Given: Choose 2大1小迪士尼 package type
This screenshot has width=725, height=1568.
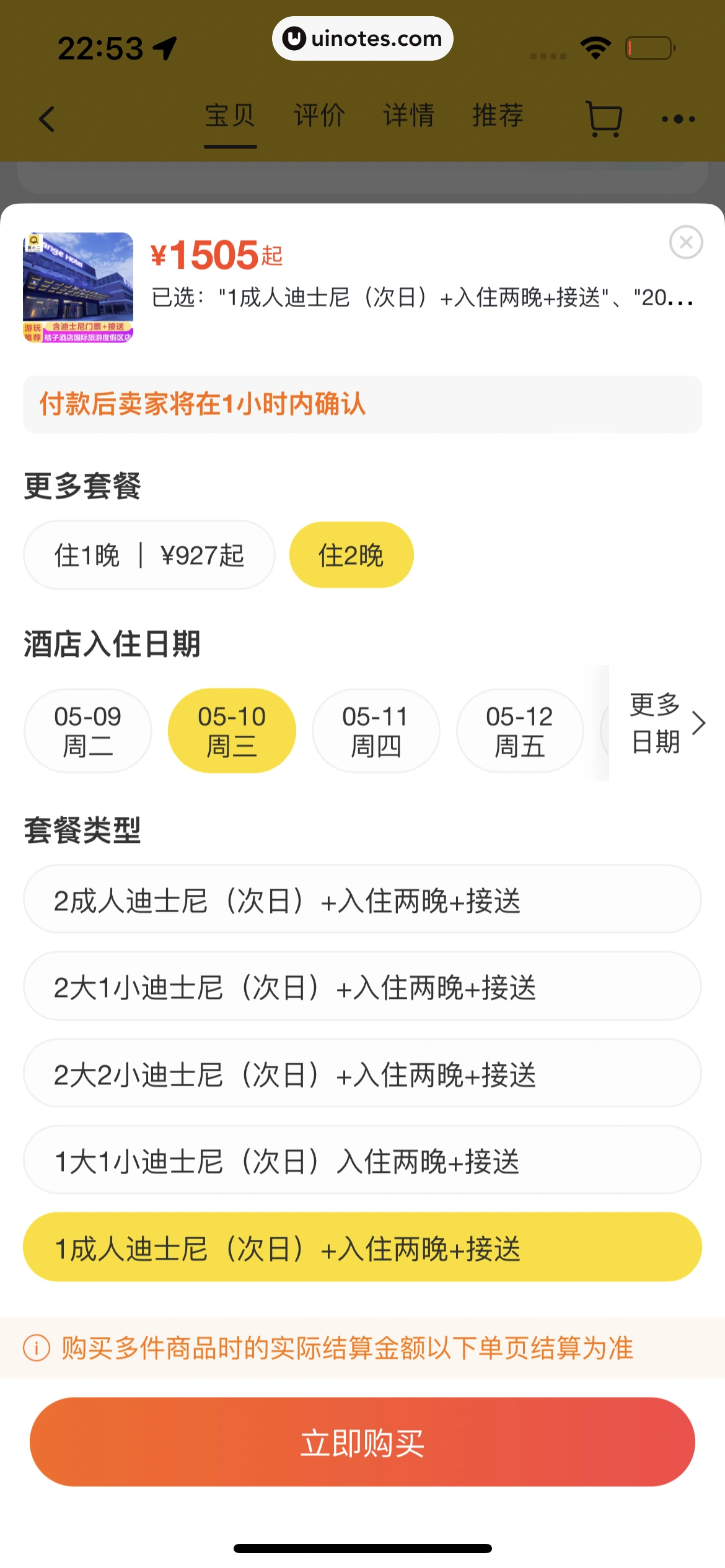Looking at the screenshot, I should click(362, 987).
